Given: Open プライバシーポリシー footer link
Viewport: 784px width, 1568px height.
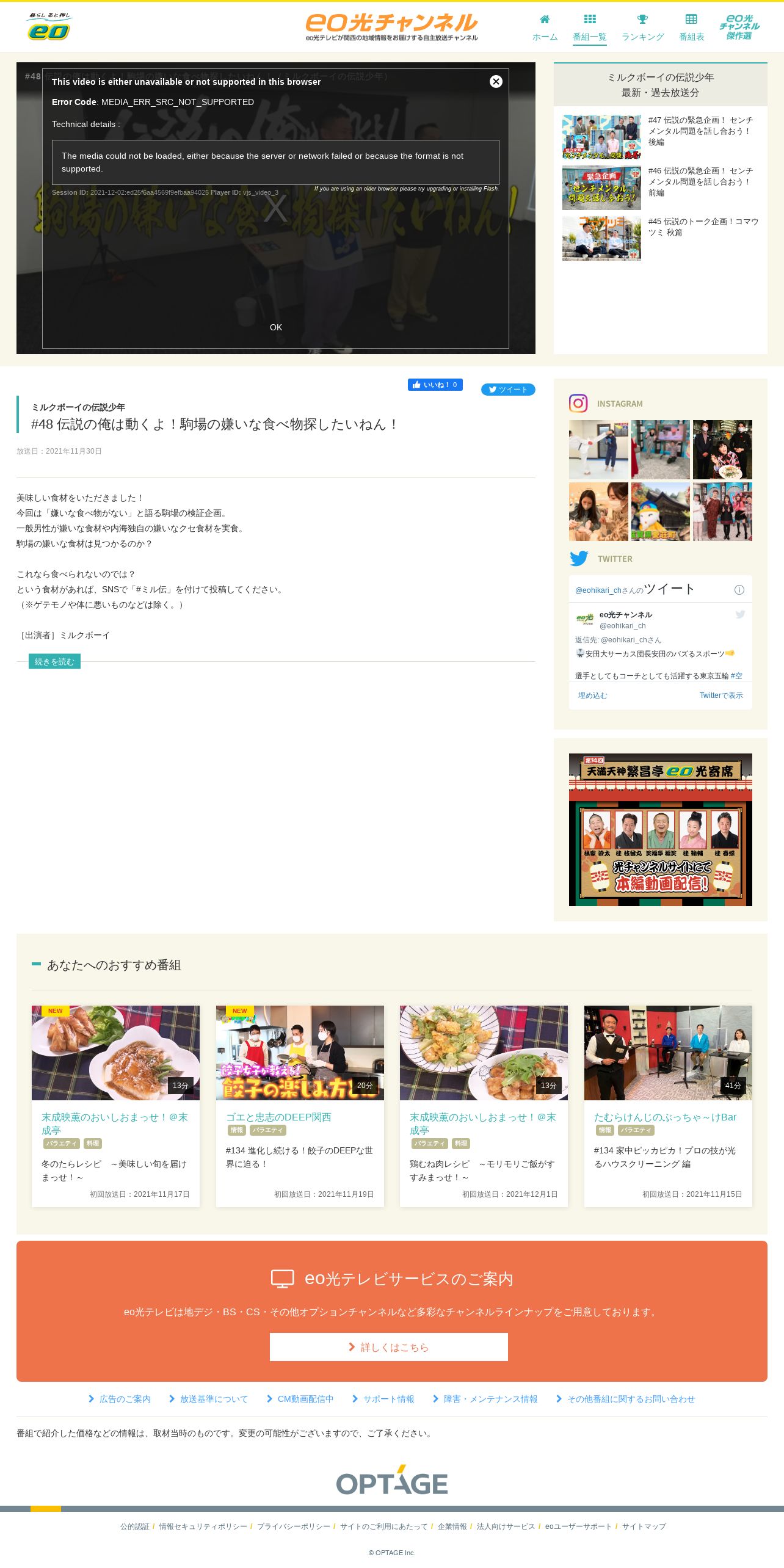Looking at the screenshot, I should 294,1526.
